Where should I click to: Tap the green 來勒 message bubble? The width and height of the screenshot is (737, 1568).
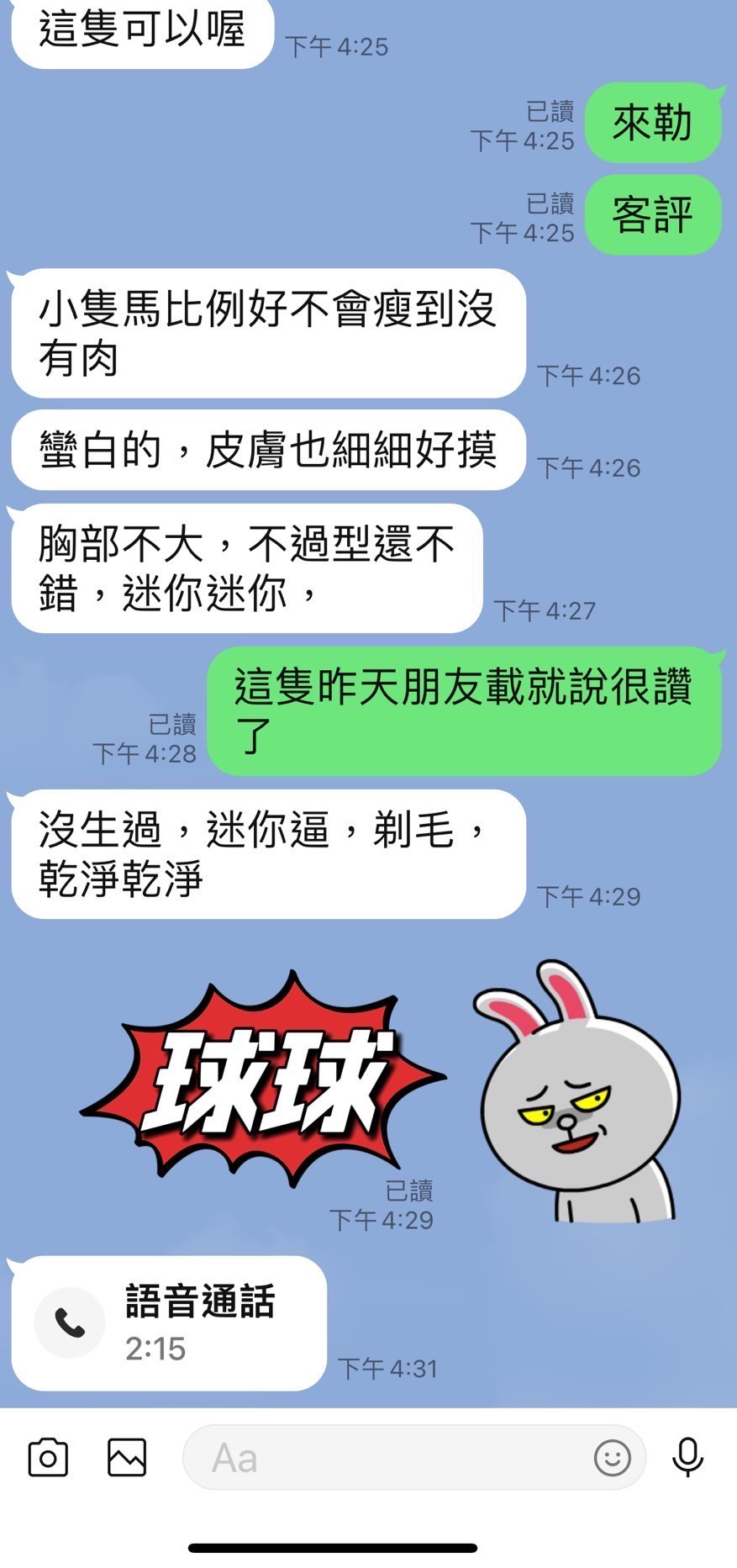[x=653, y=124]
